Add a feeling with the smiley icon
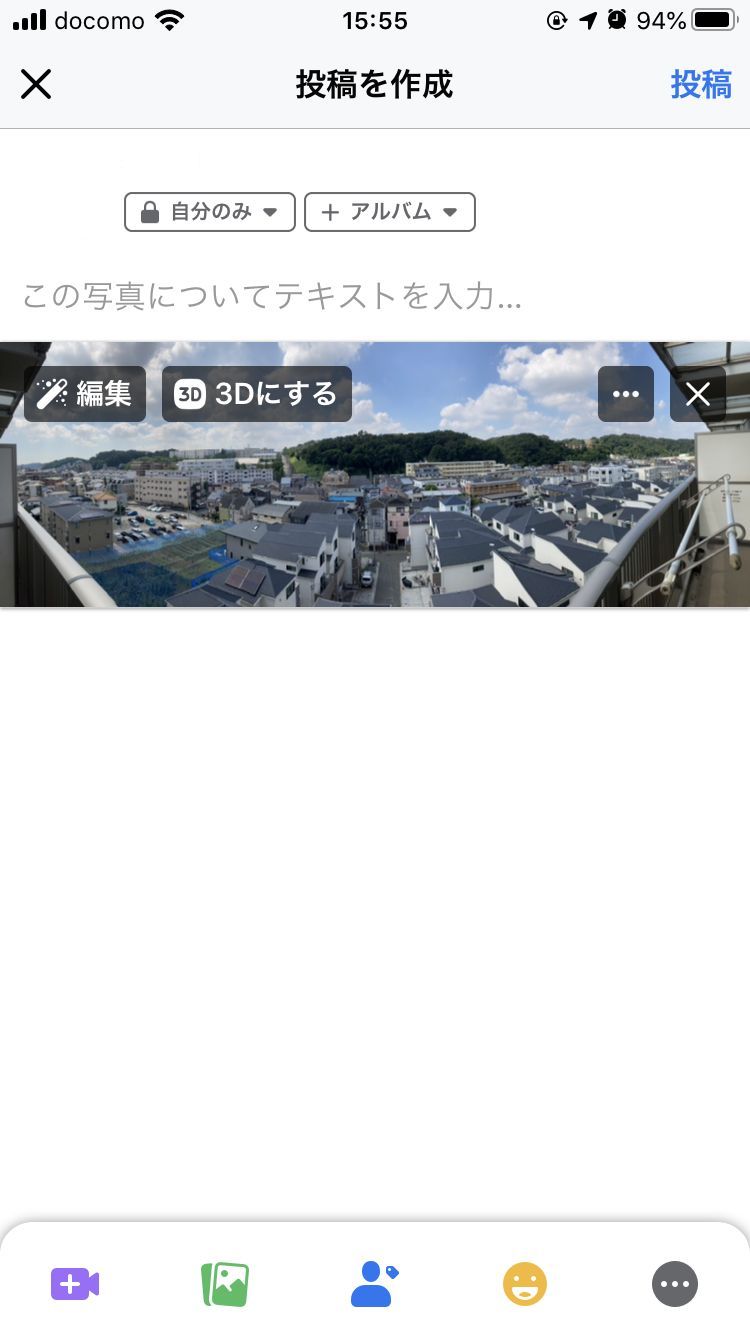This screenshot has height=1334, width=750. tap(525, 1284)
